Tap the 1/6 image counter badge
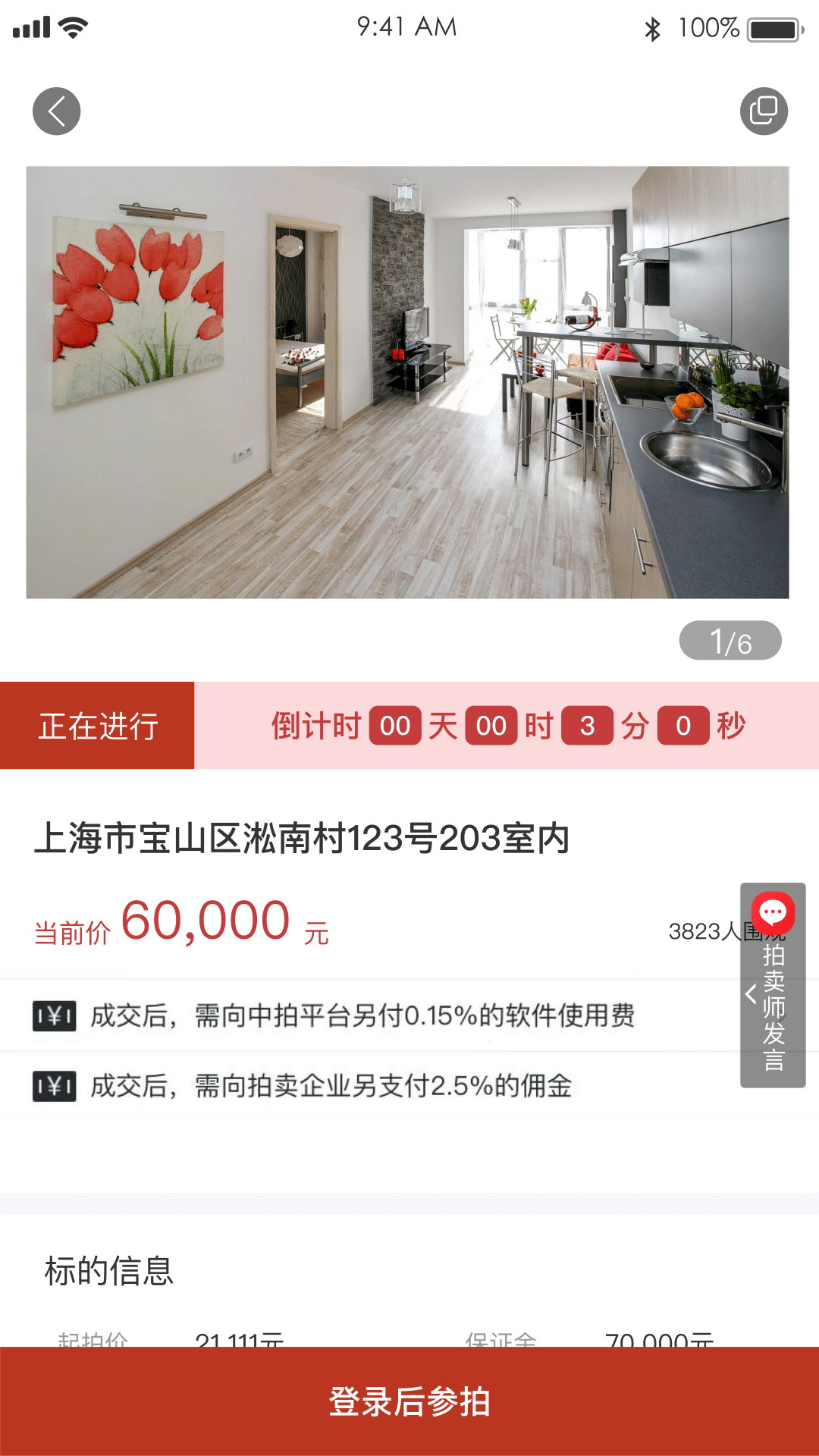This screenshot has width=819, height=1456. tap(732, 639)
